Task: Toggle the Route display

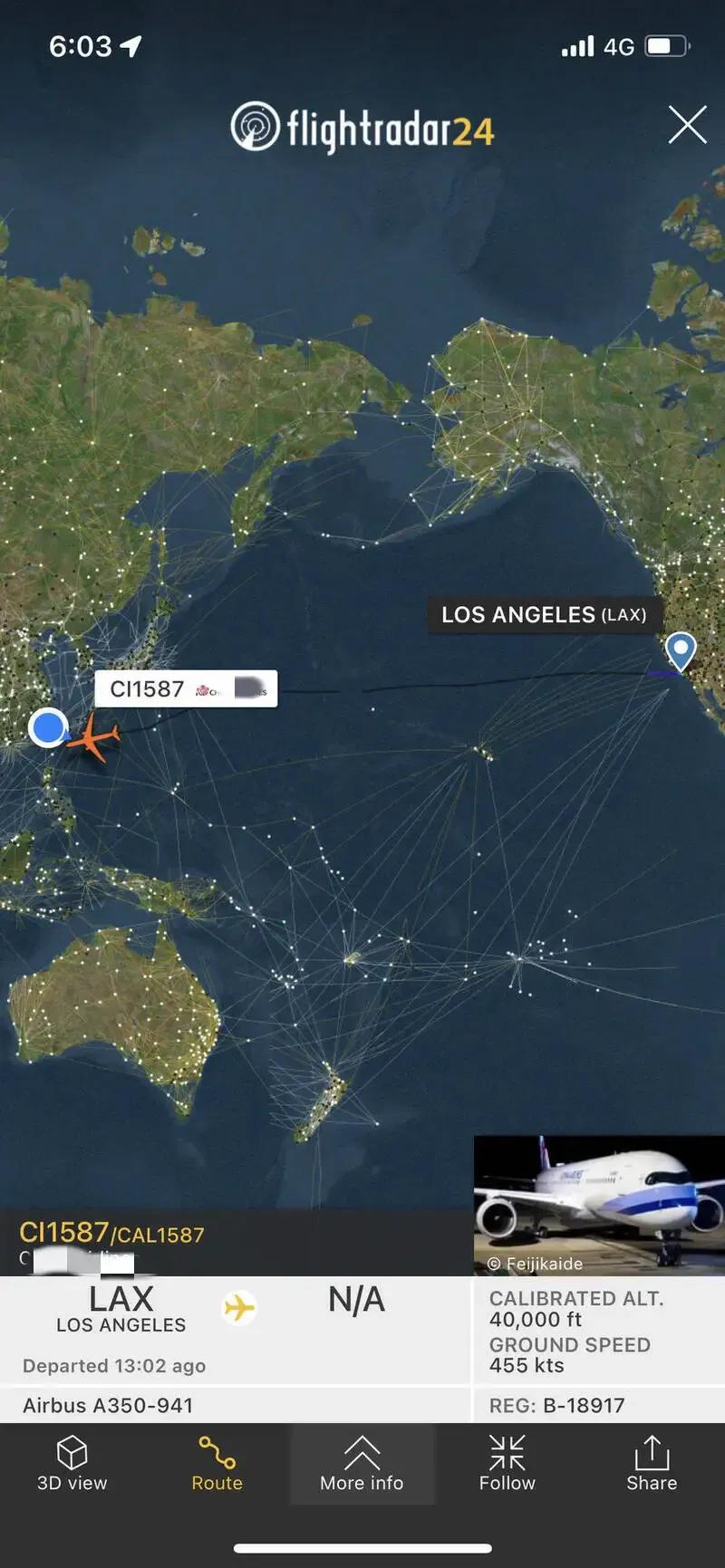Action: click(217, 1464)
